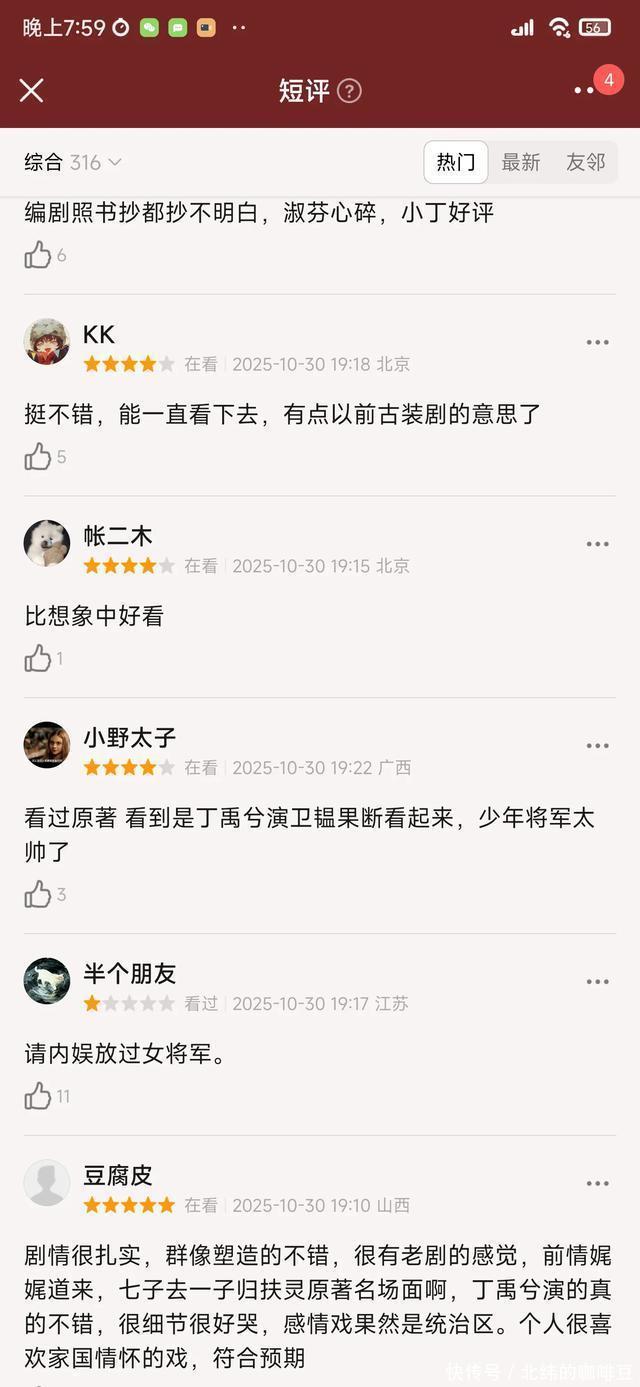The height and width of the screenshot is (1387, 640).
Task: Close the 短评 page
Action: [32, 91]
